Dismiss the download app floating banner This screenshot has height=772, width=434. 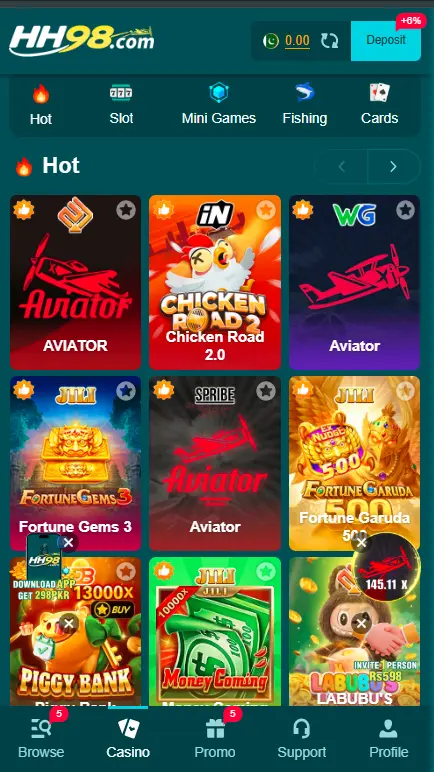tap(68, 543)
